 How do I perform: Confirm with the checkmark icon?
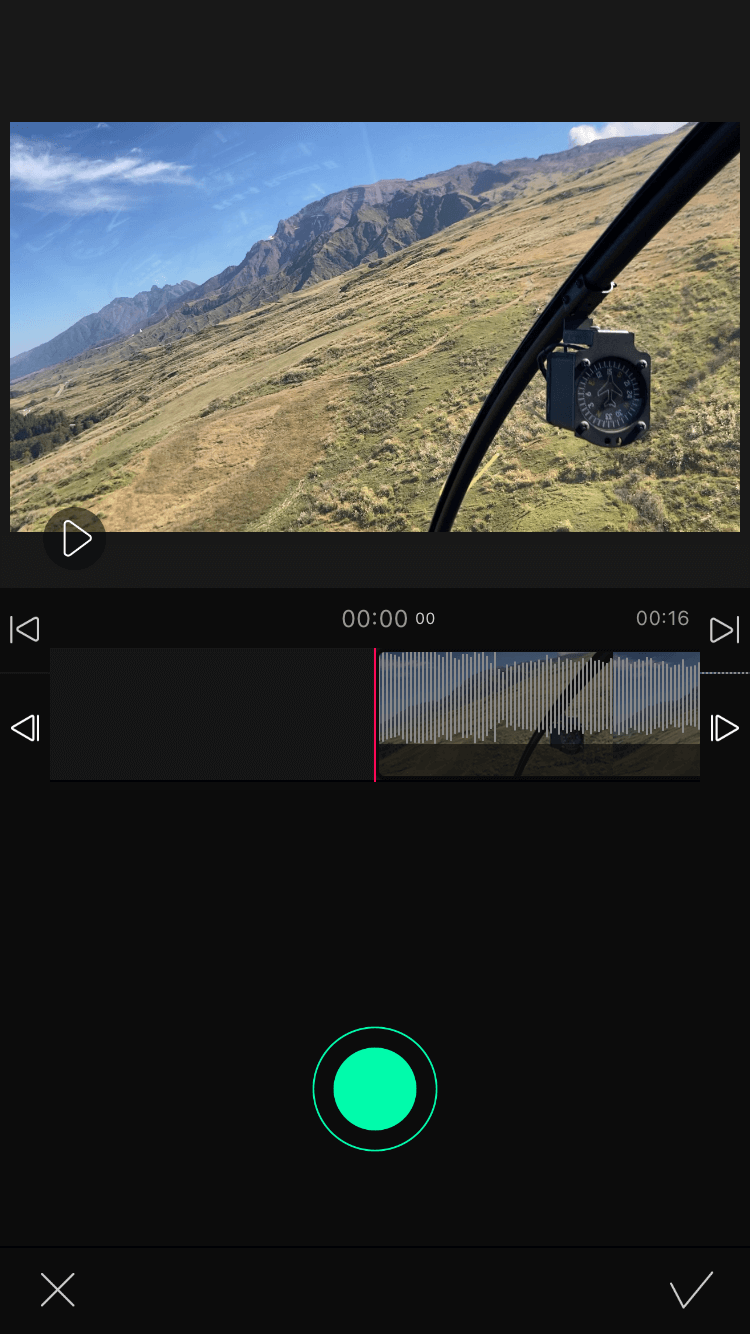click(x=691, y=1290)
